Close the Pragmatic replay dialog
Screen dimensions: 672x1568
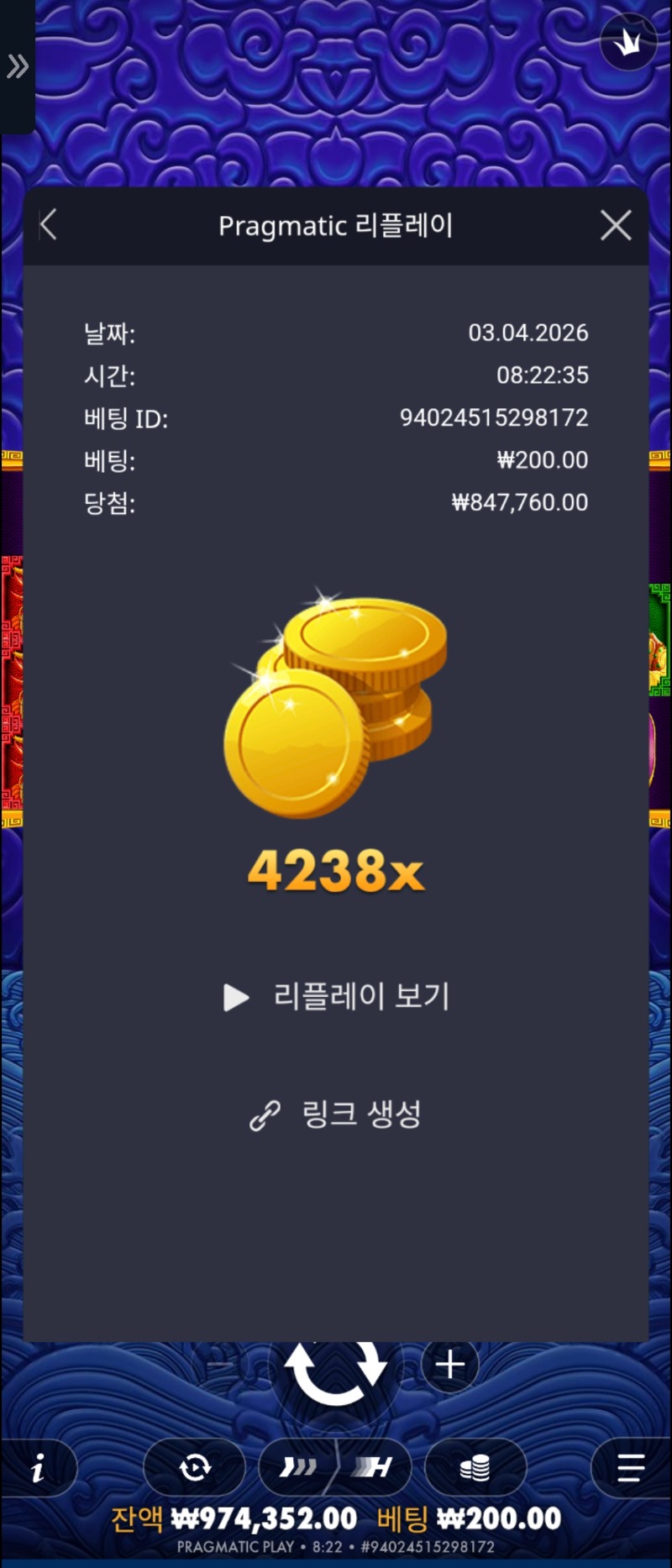tap(616, 225)
